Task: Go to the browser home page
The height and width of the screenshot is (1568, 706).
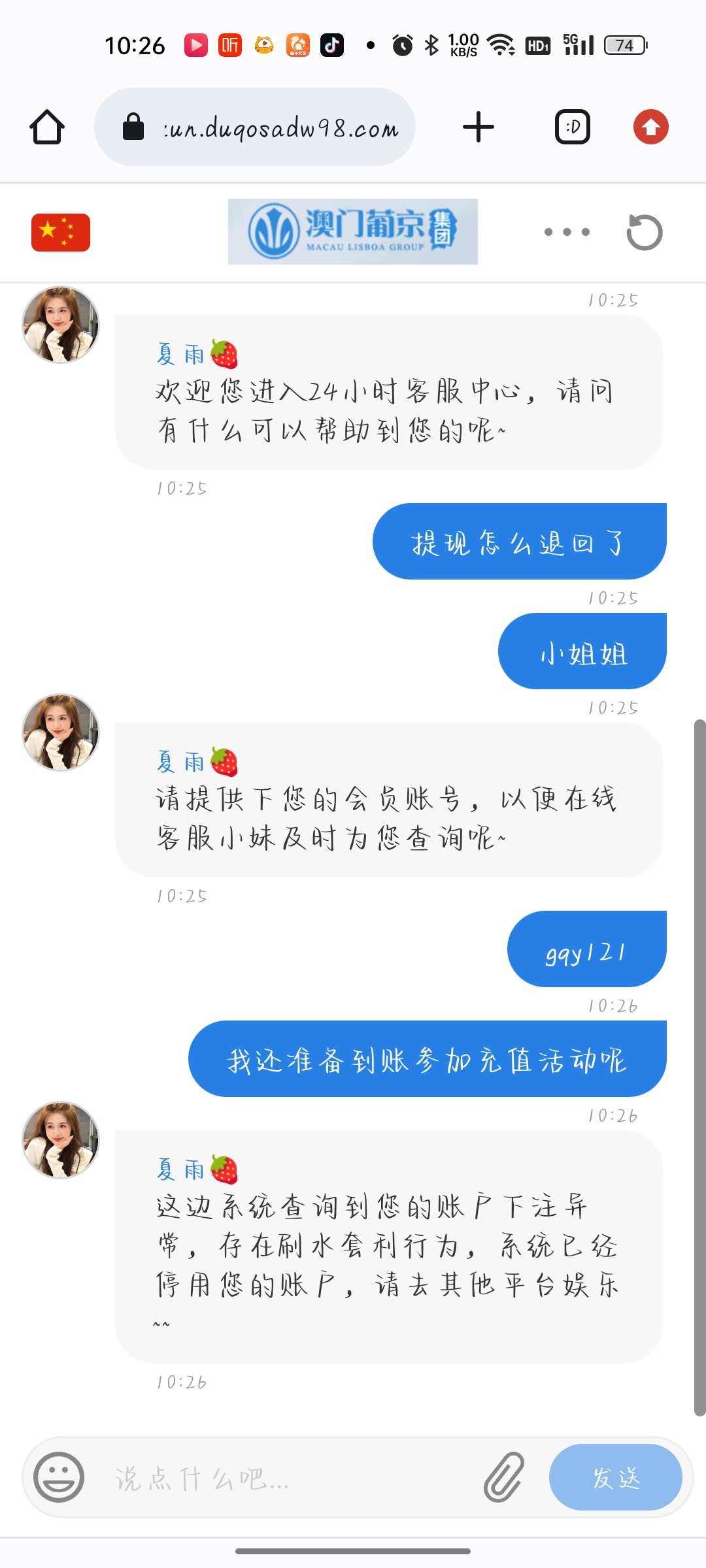Action: coord(47,127)
